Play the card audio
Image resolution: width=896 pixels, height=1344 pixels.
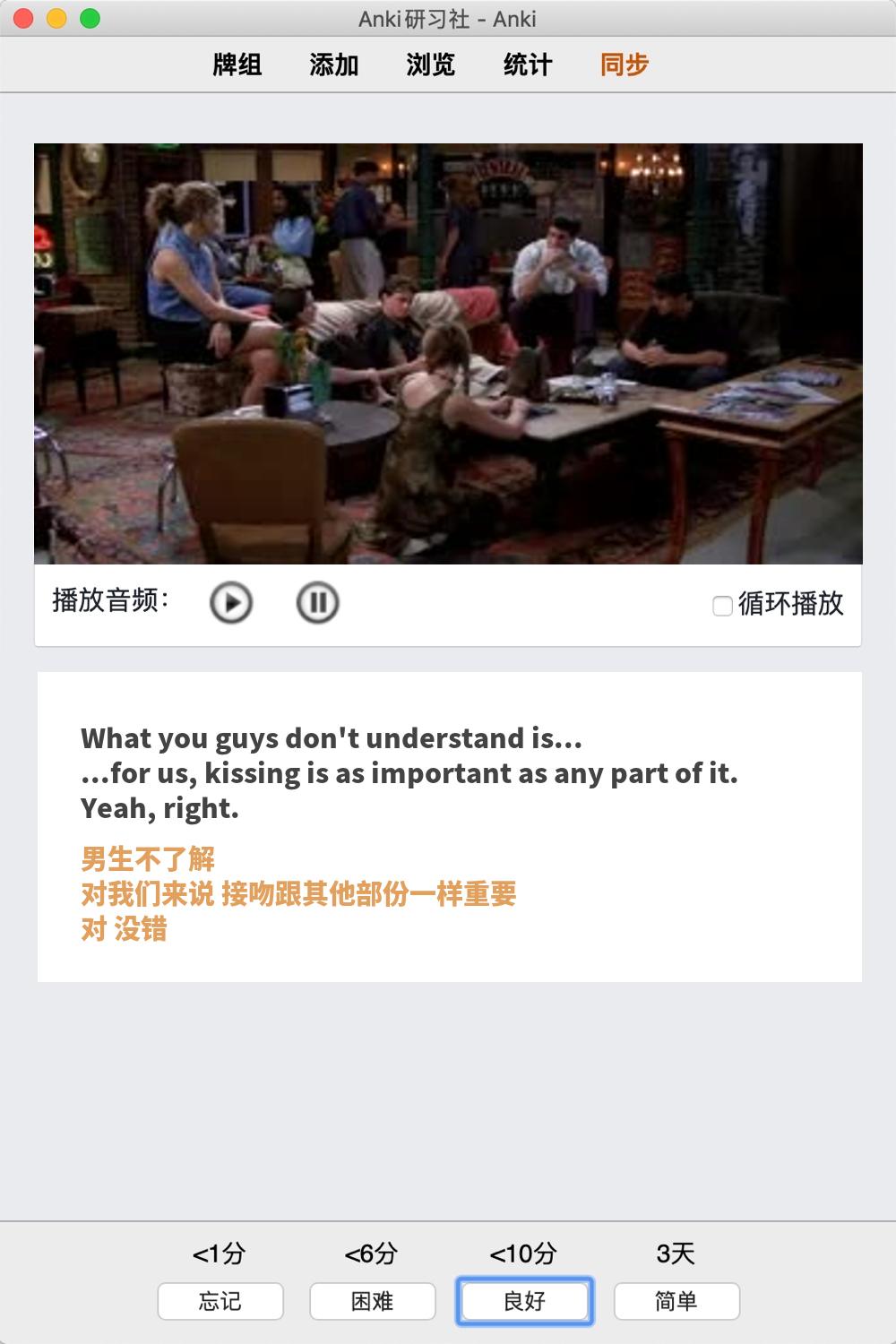pos(231,602)
